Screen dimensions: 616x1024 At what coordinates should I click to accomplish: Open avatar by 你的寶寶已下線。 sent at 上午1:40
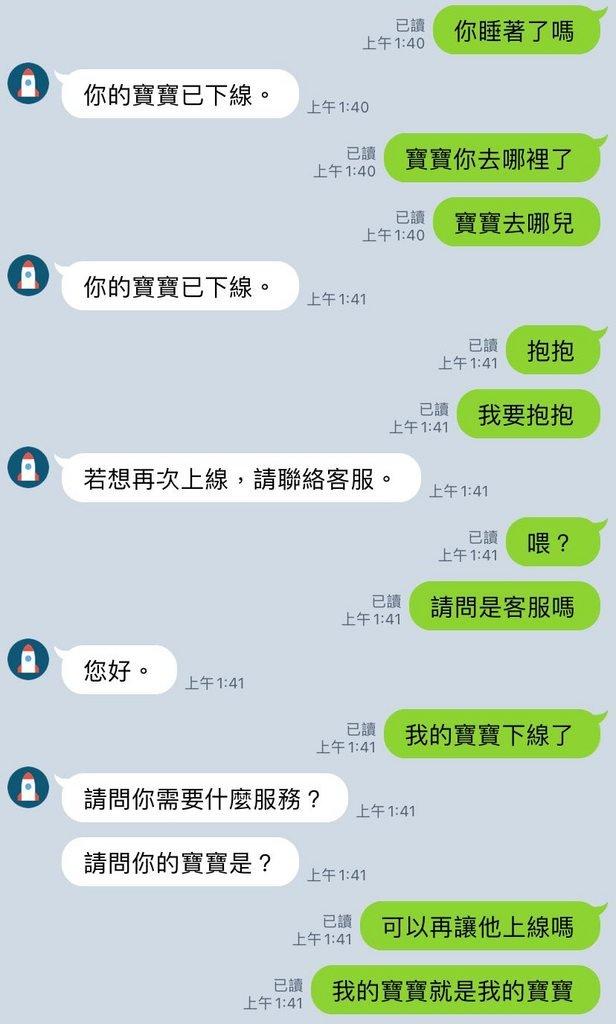[28, 83]
